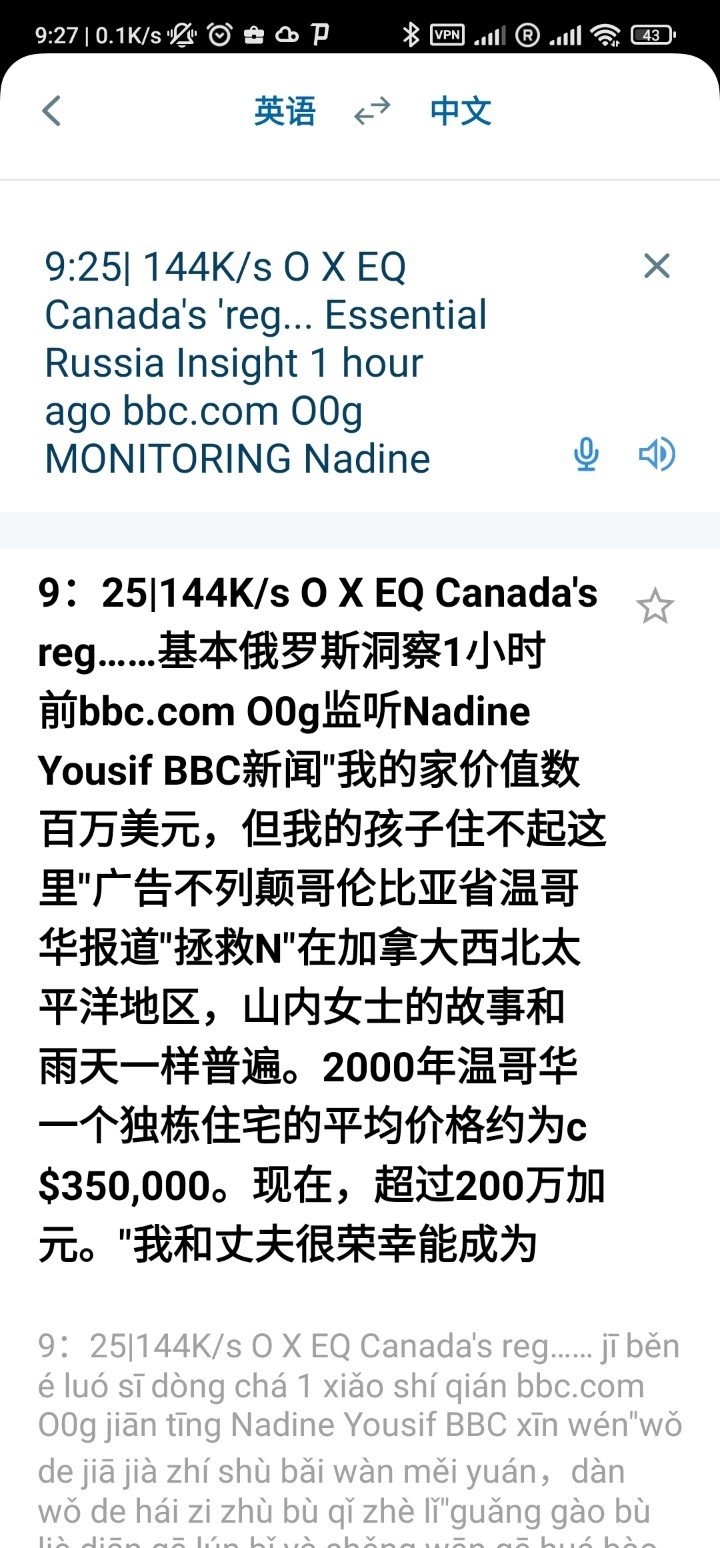The height and width of the screenshot is (1548, 720).
Task: Play pronunciation with the speaker icon
Action: click(657, 455)
